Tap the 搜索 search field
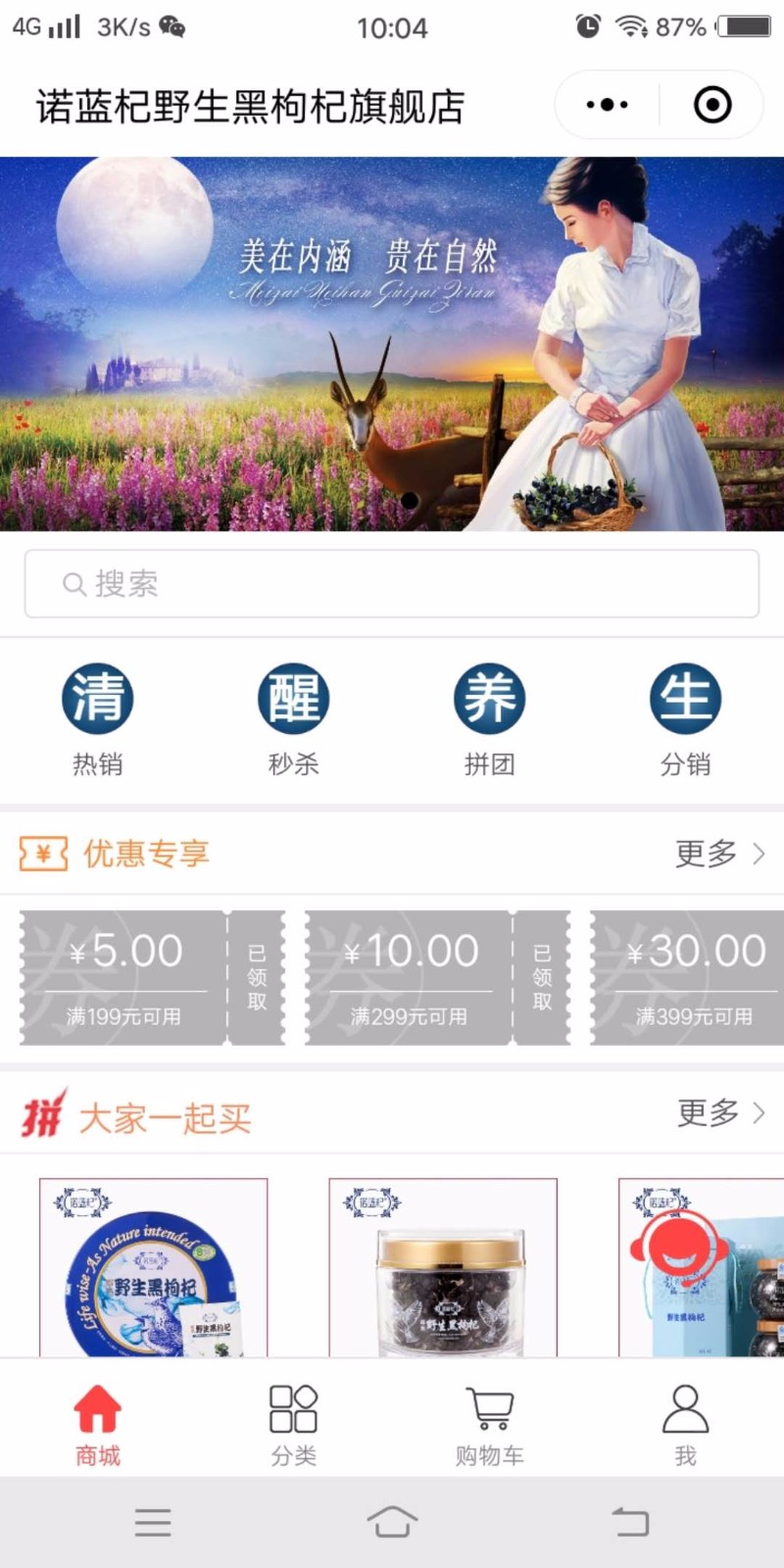 tap(392, 584)
